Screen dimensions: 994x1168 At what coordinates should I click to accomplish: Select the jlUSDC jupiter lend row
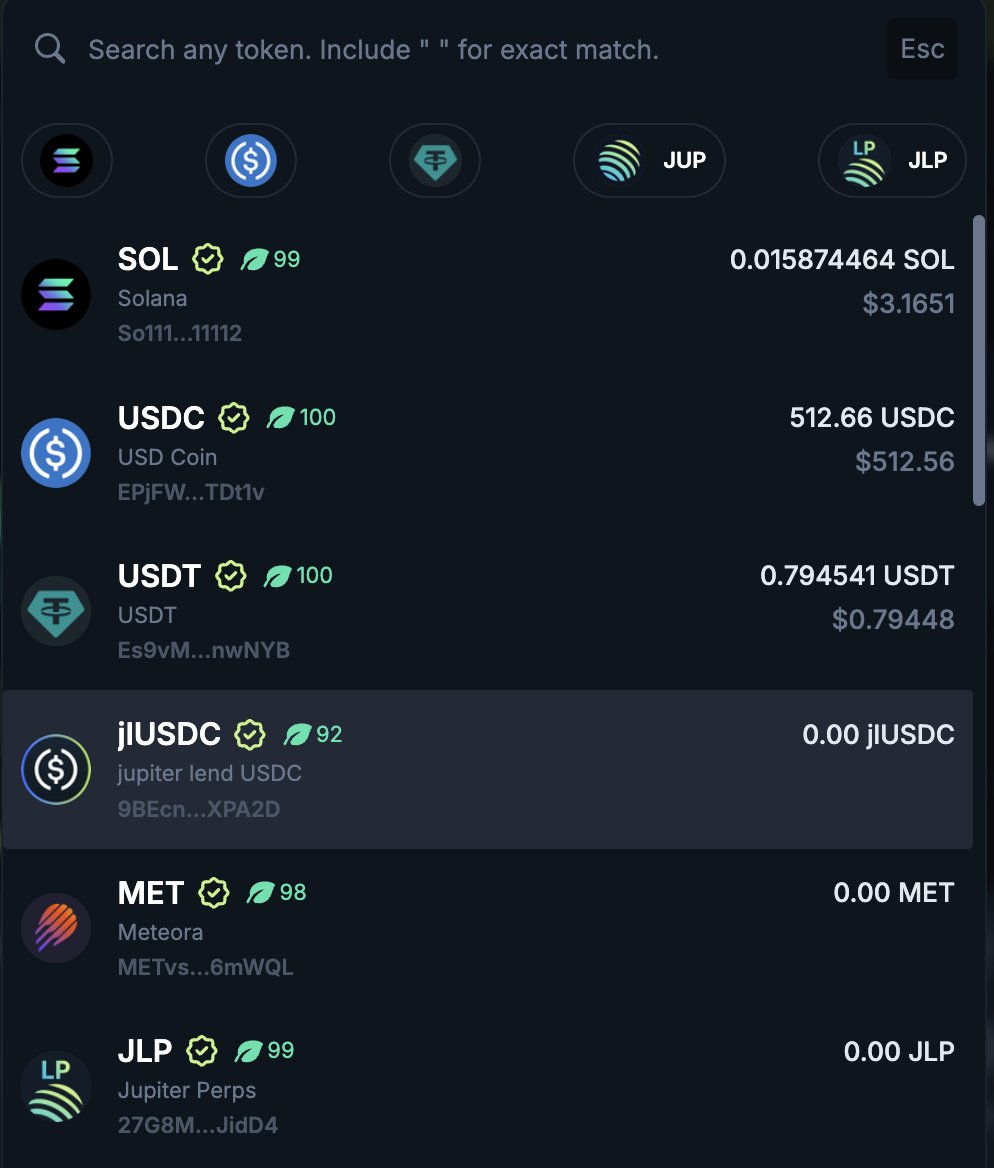click(x=487, y=769)
